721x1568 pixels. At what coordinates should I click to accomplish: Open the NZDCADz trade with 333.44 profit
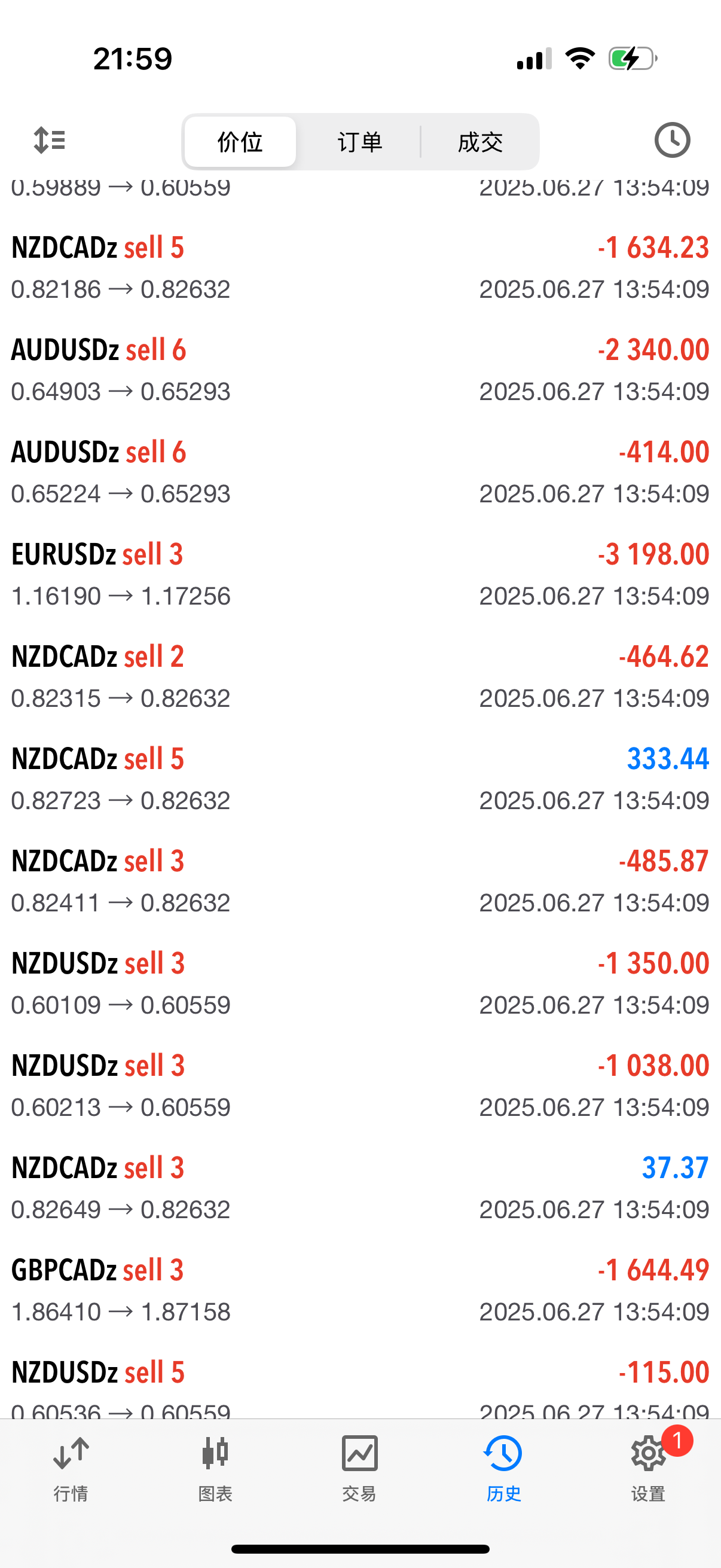coord(360,780)
